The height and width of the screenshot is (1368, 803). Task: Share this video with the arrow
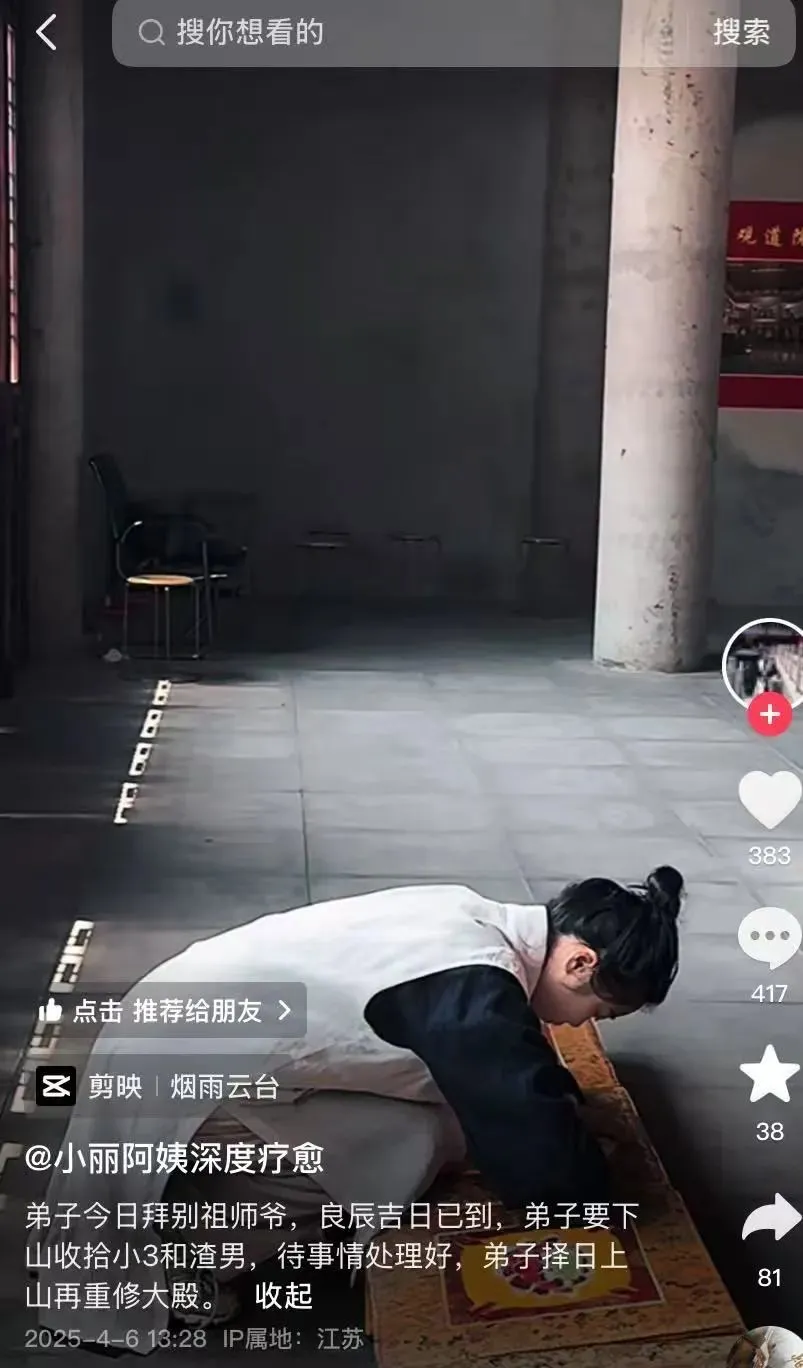(x=770, y=1220)
